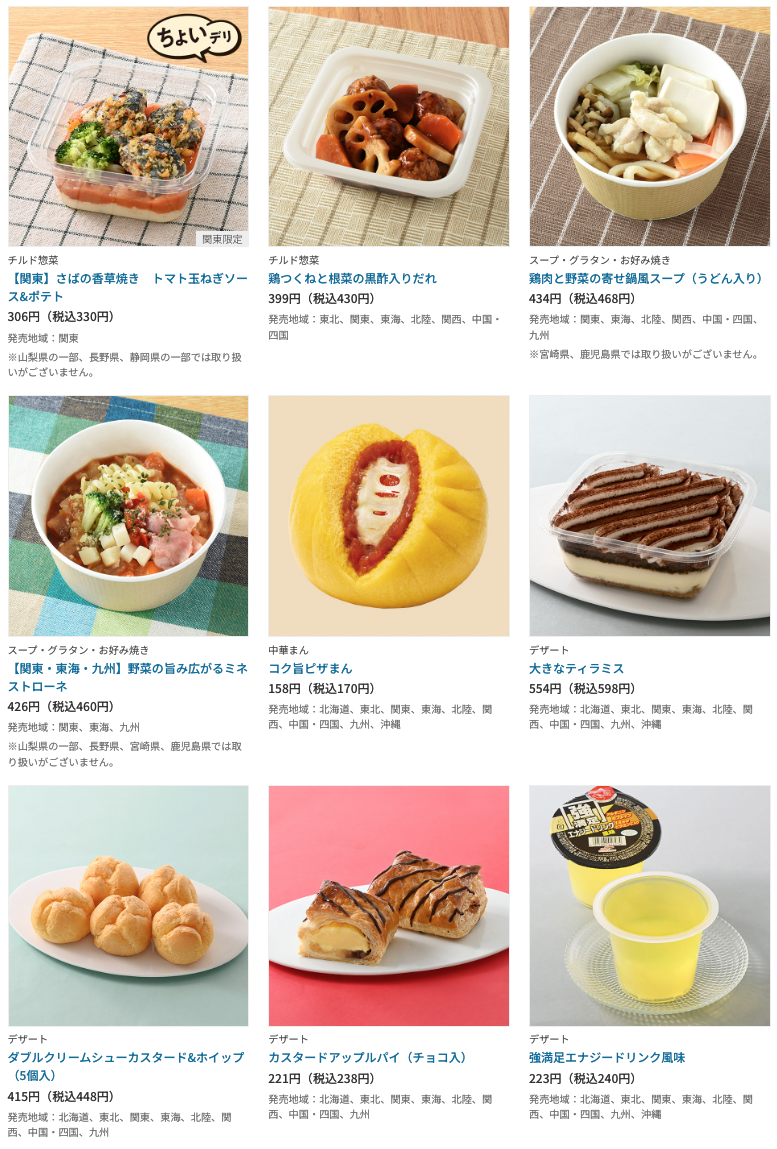Open the 強満足エナジードリンク風味 link

tap(607, 1057)
